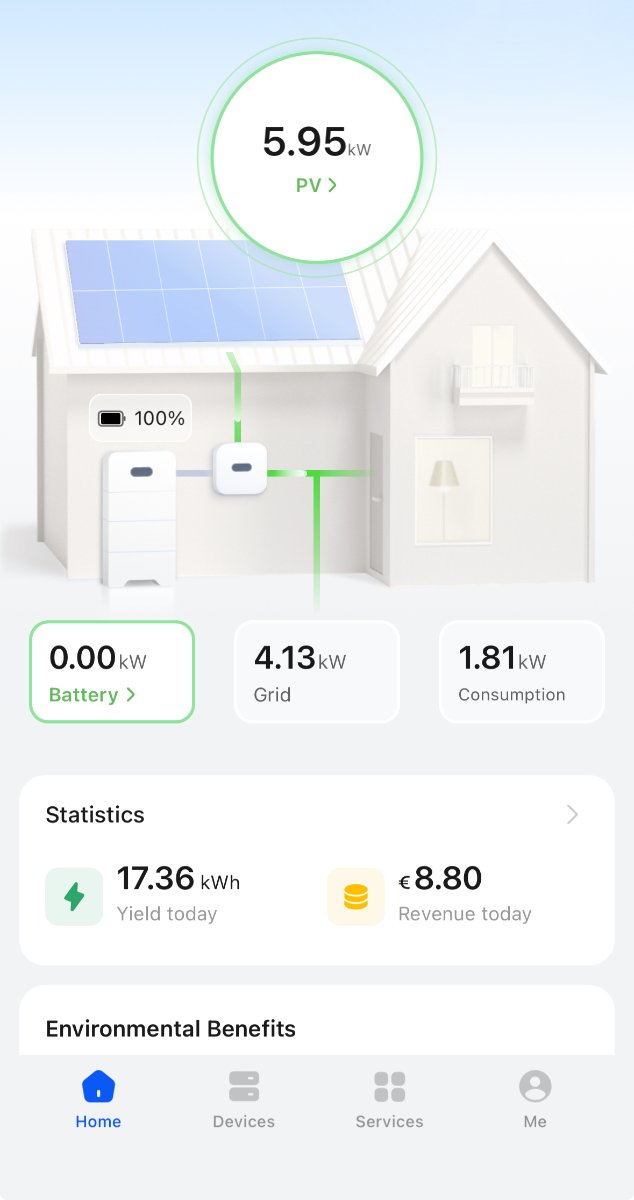Open the Me profile tab
The image size is (634, 1200).
(x=535, y=1100)
